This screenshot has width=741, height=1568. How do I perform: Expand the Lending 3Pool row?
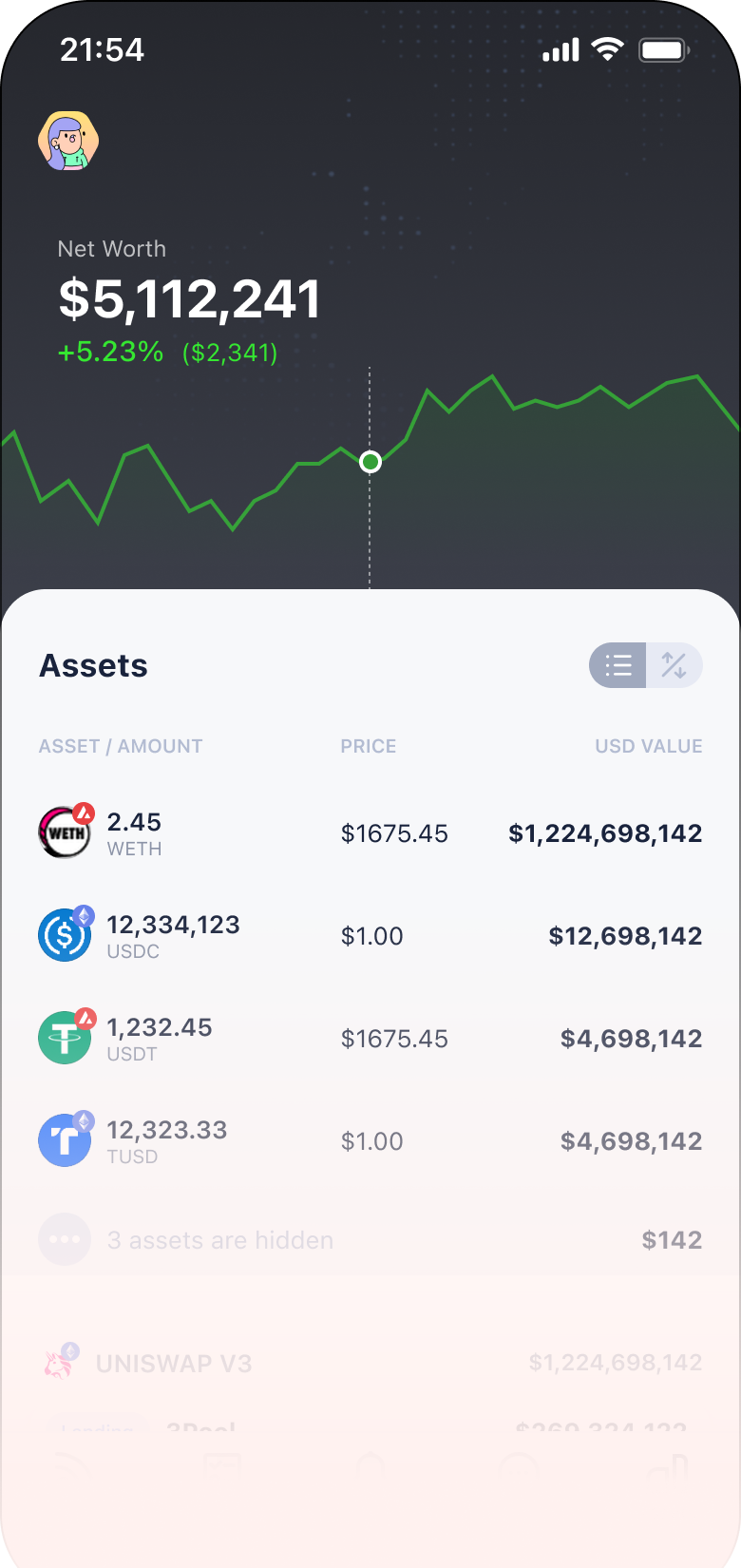point(370,1427)
